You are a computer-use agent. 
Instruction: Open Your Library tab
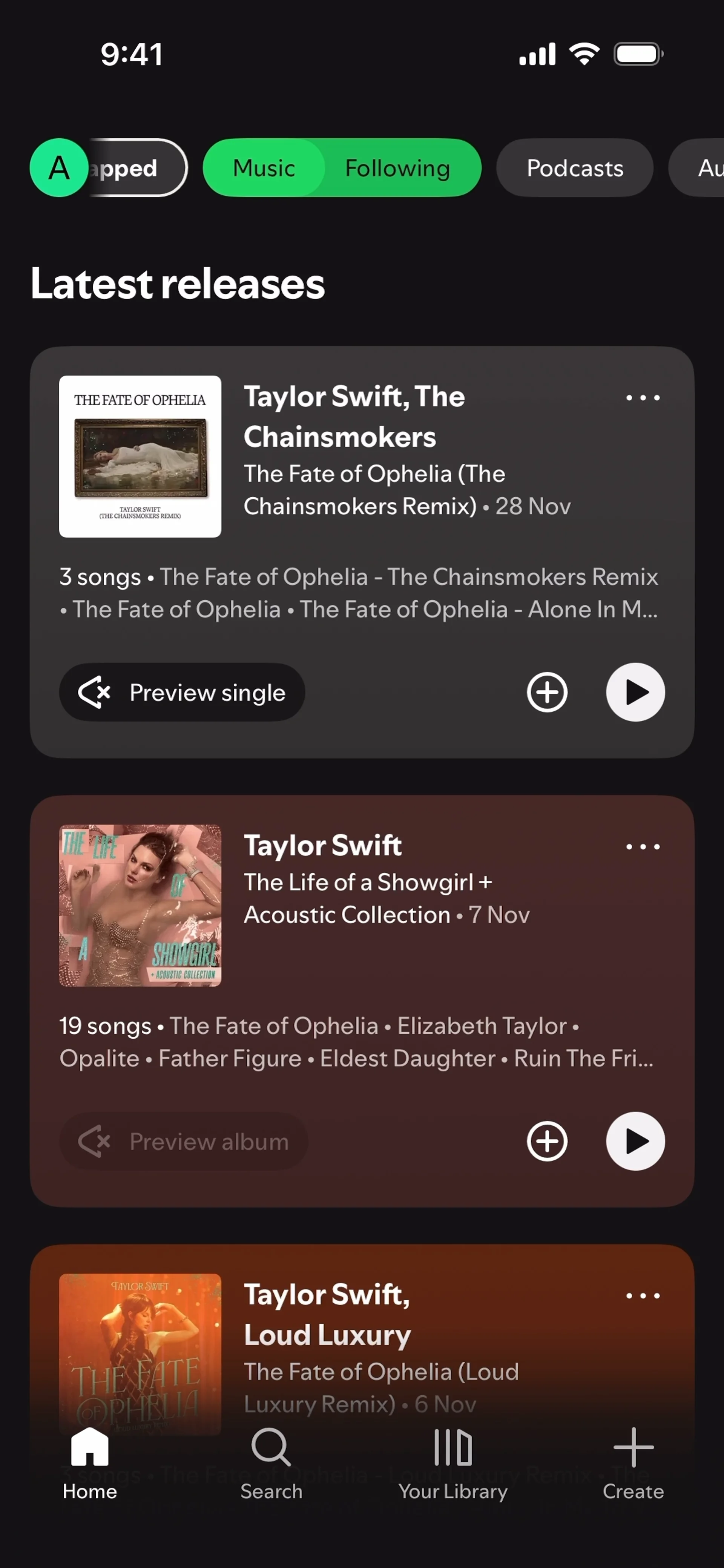click(452, 1463)
